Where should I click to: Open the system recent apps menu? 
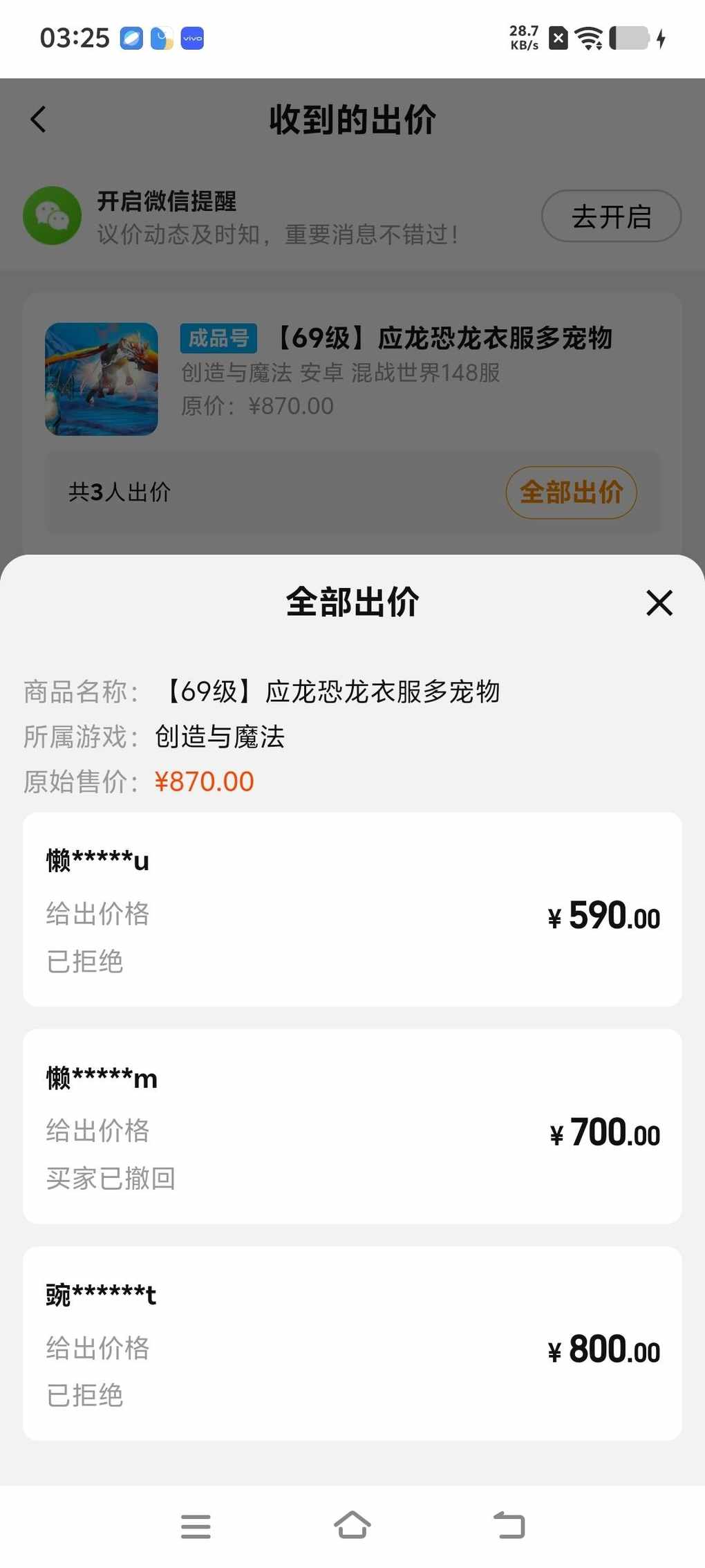pyautogui.click(x=196, y=1526)
